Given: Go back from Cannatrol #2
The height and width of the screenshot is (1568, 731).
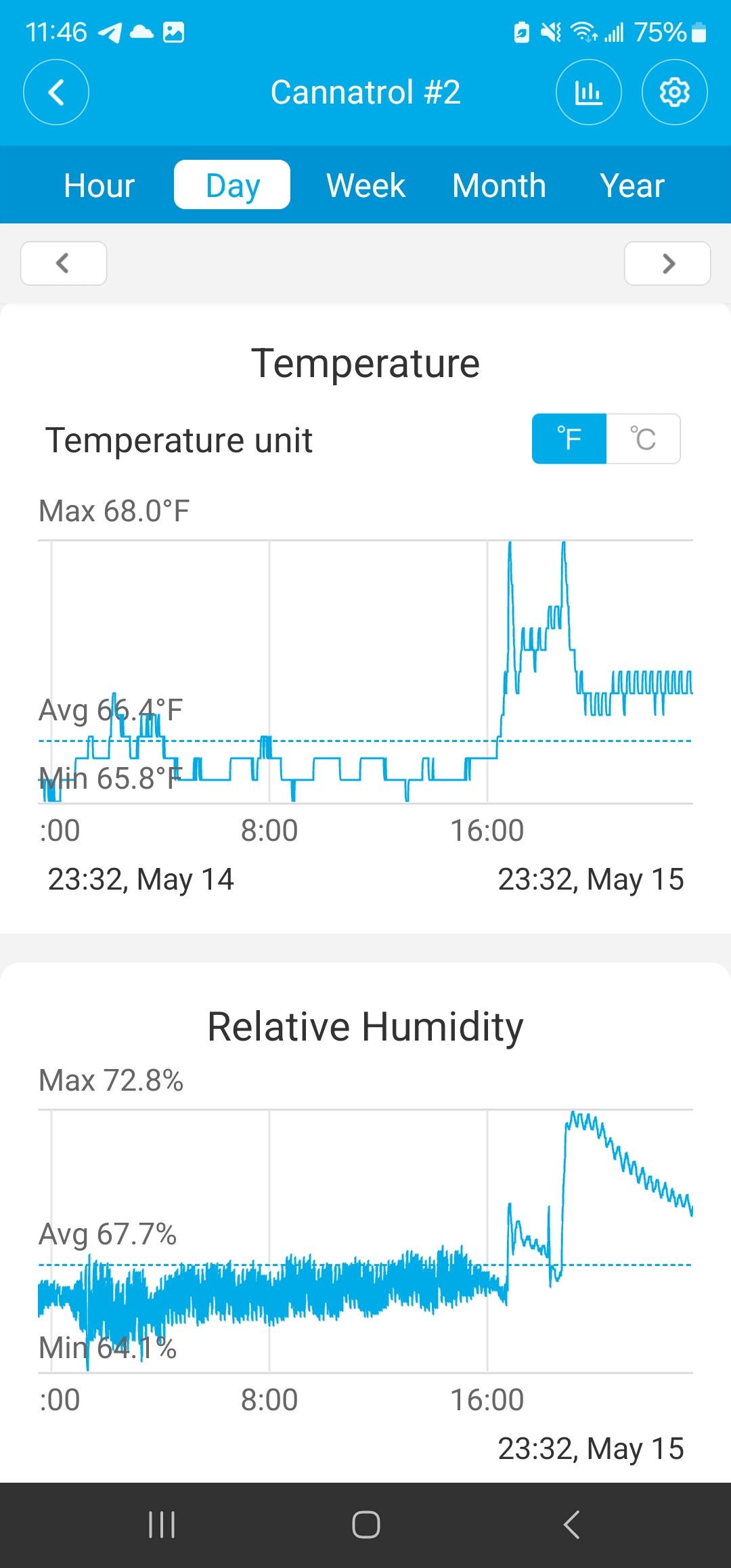Looking at the screenshot, I should [x=56, y=92].
